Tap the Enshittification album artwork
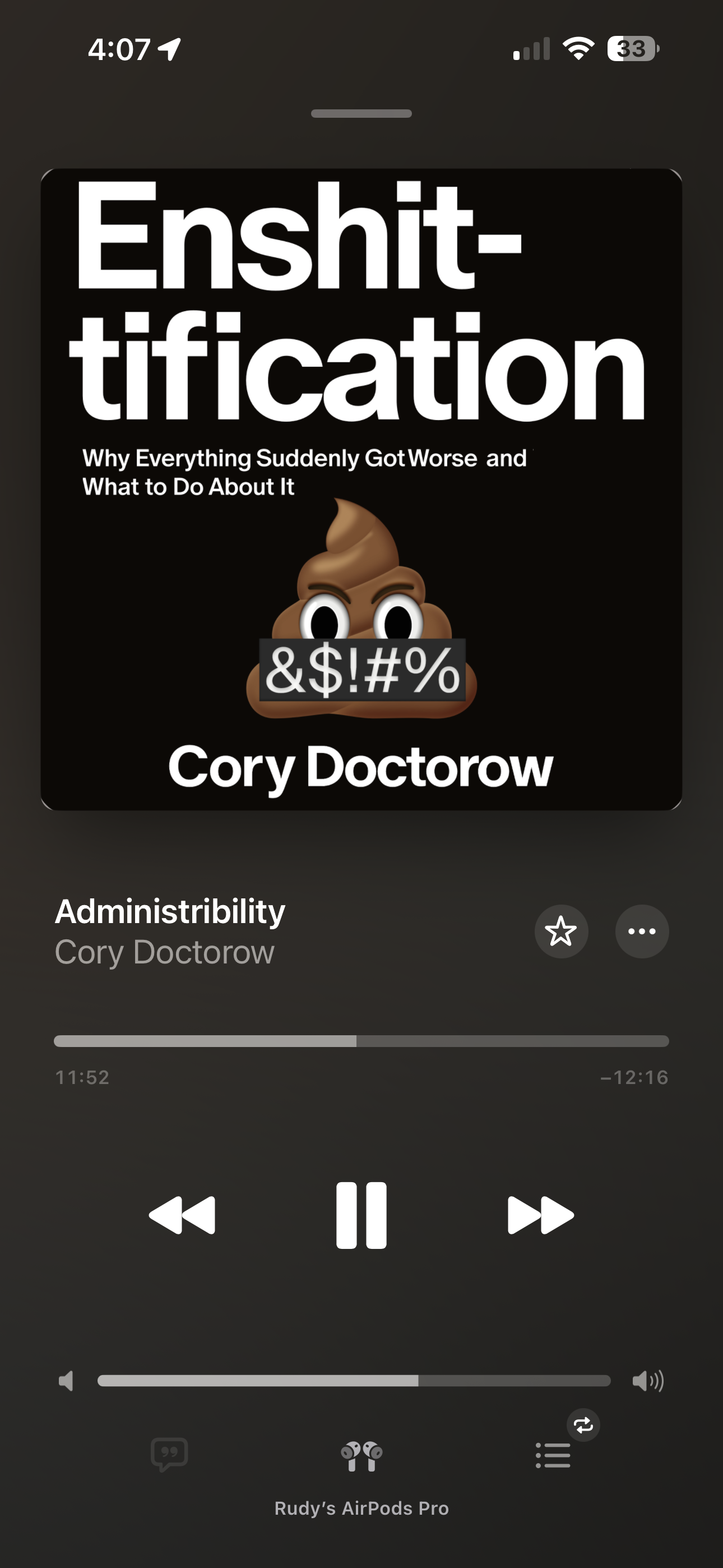 [x=361, y=490]
